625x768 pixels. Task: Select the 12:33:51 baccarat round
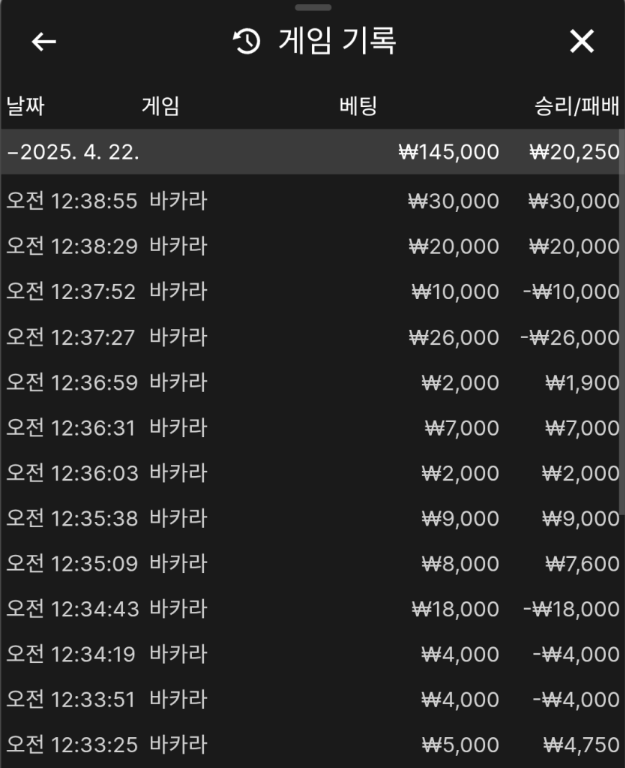[312, 700]
